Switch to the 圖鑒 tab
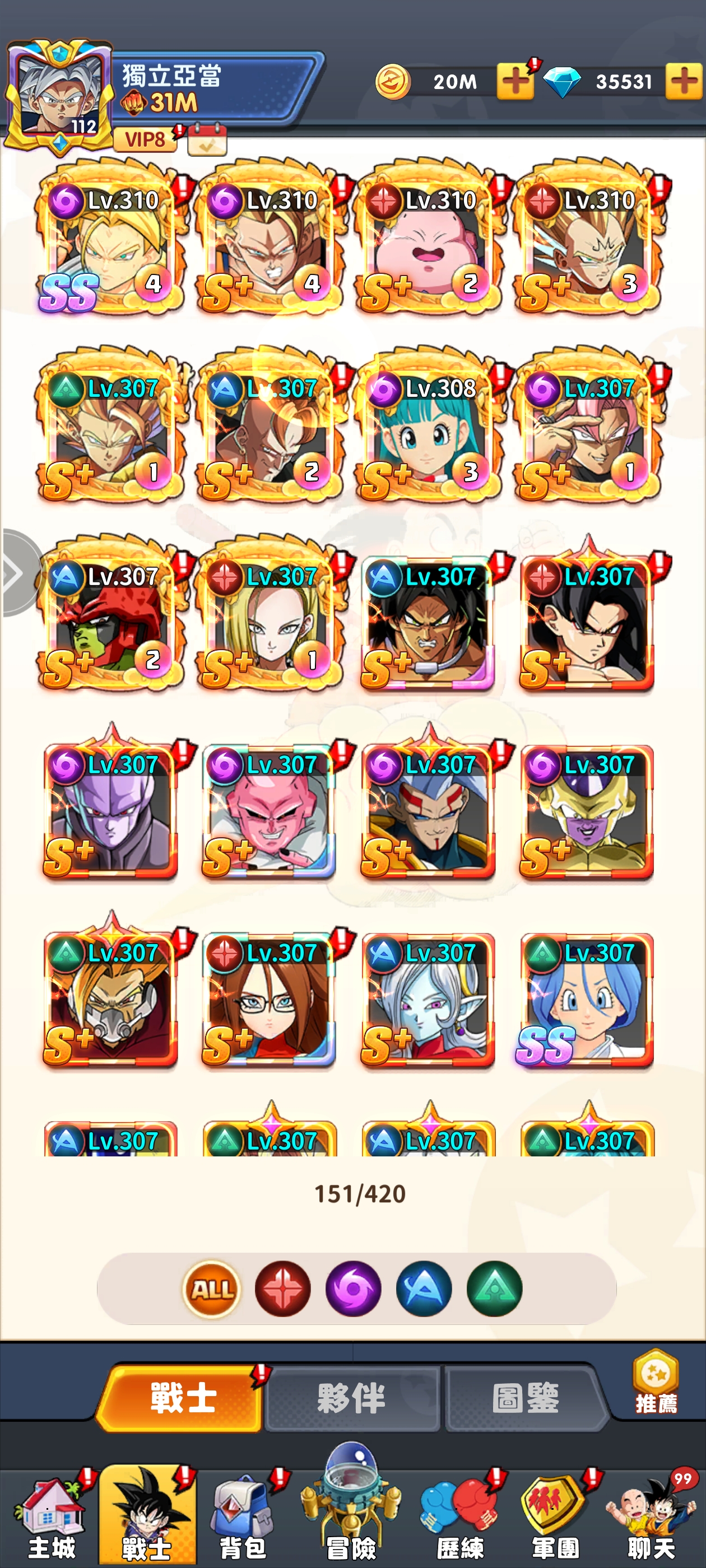Image resolution: width=706 pixels, height=1568 pixels. click(525, 1398)
